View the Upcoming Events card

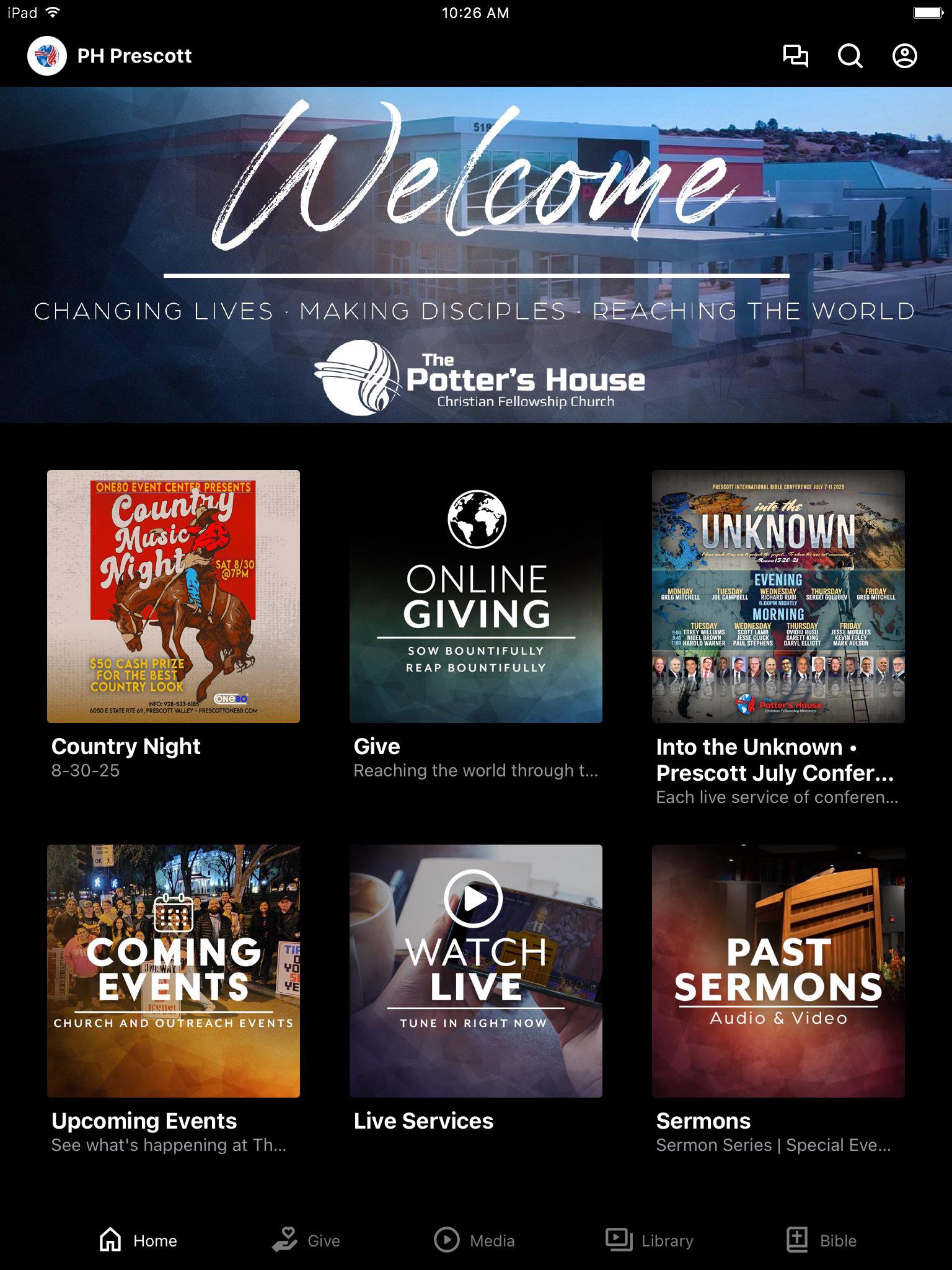pyautogui.click(x=174, y=971)
